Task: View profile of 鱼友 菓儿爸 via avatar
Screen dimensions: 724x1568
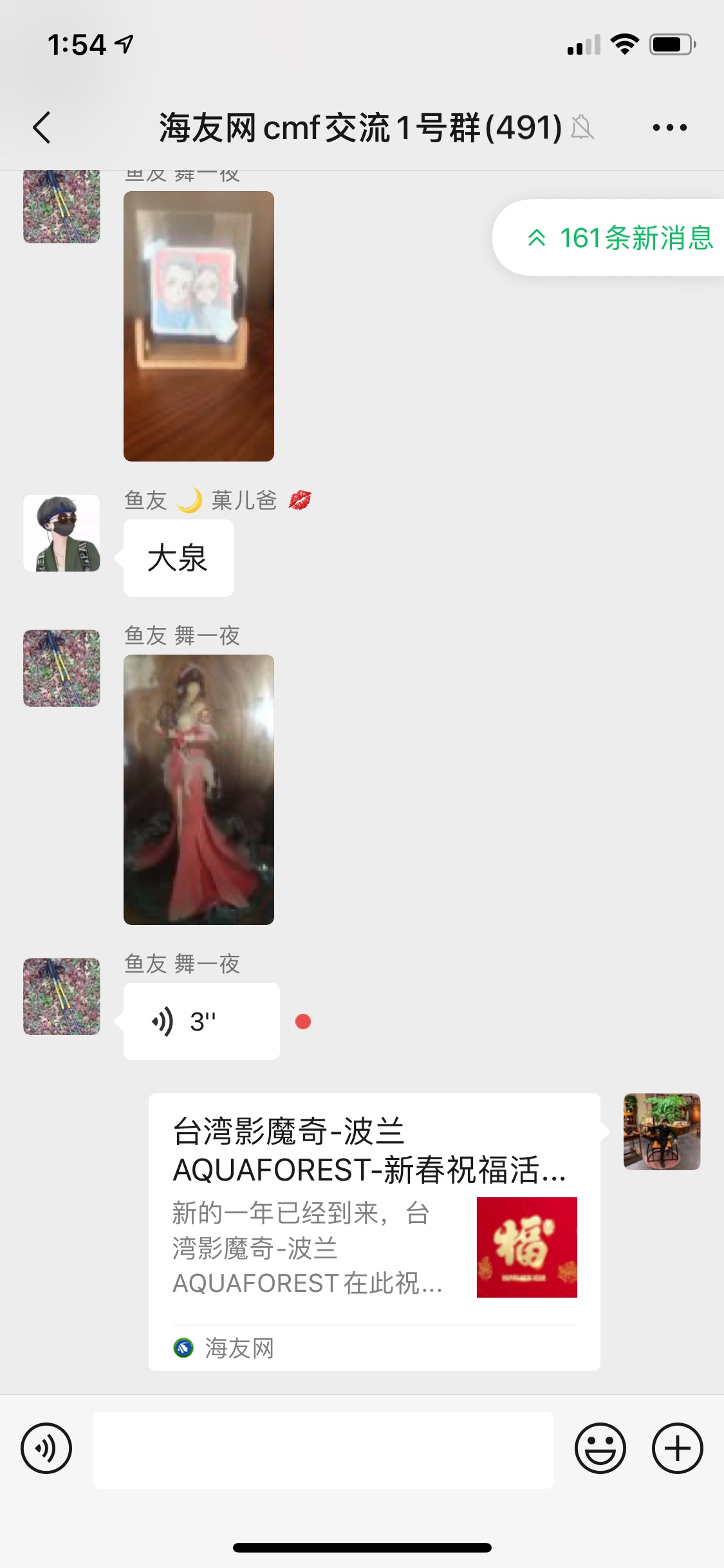Action: (x=62, y=533)
